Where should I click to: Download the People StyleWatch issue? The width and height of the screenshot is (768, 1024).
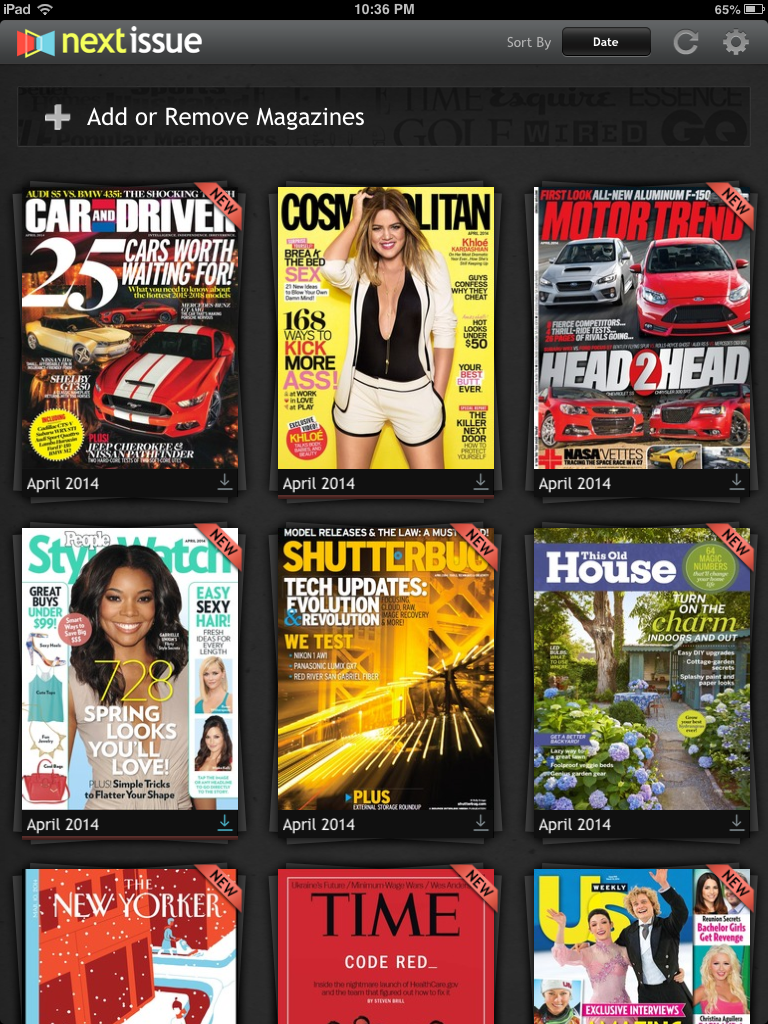[x=225, y=823]
